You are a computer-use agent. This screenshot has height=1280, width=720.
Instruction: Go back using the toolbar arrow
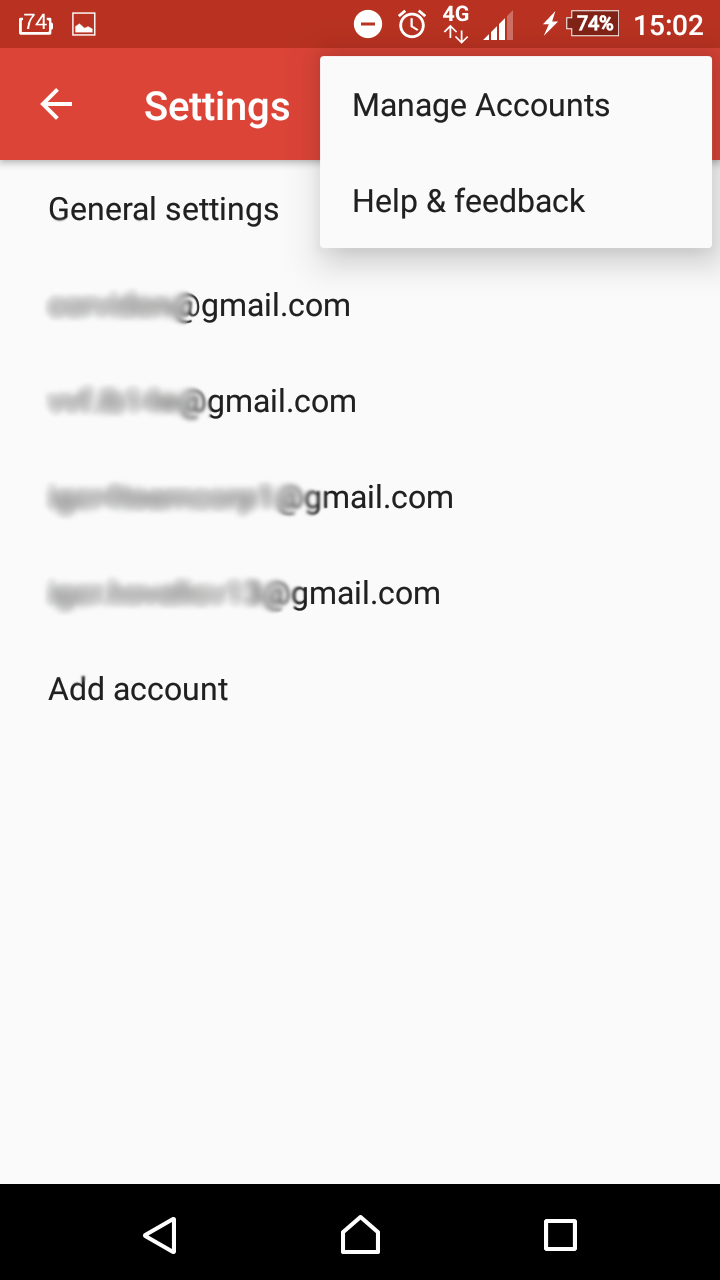pyautogui.click(x=56, y=104)
